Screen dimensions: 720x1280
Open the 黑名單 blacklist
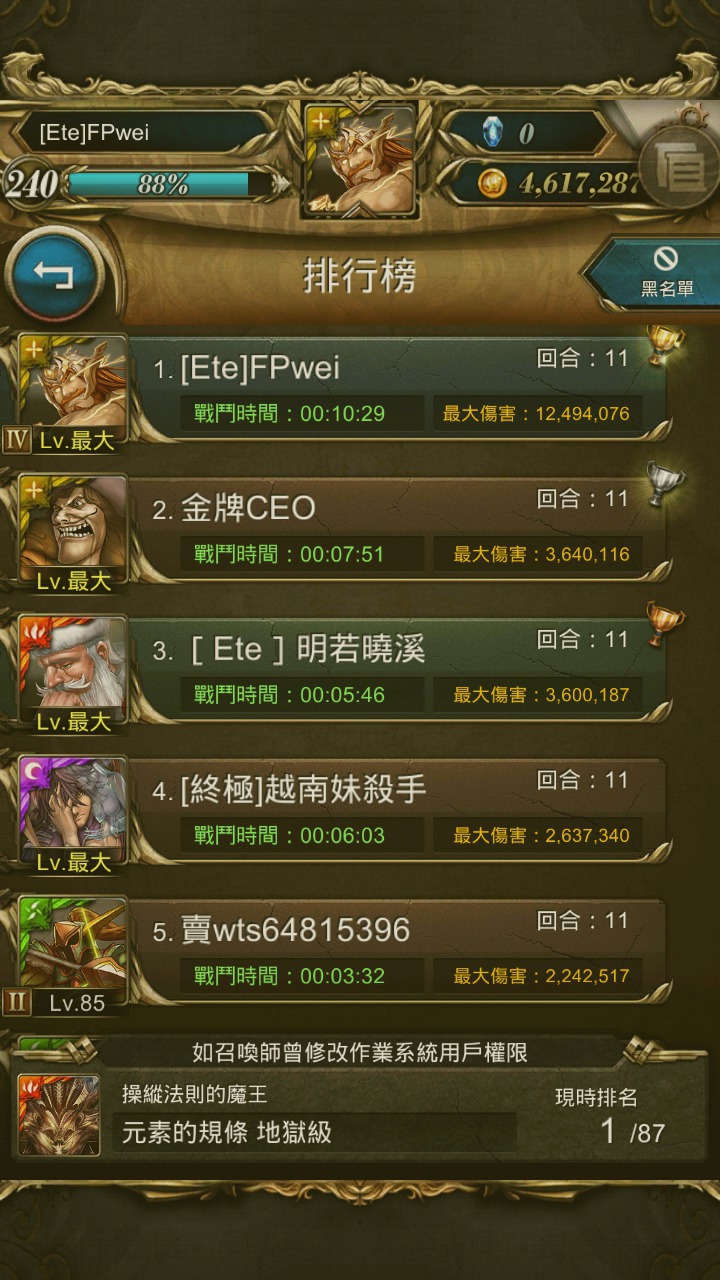coord(658,272)
